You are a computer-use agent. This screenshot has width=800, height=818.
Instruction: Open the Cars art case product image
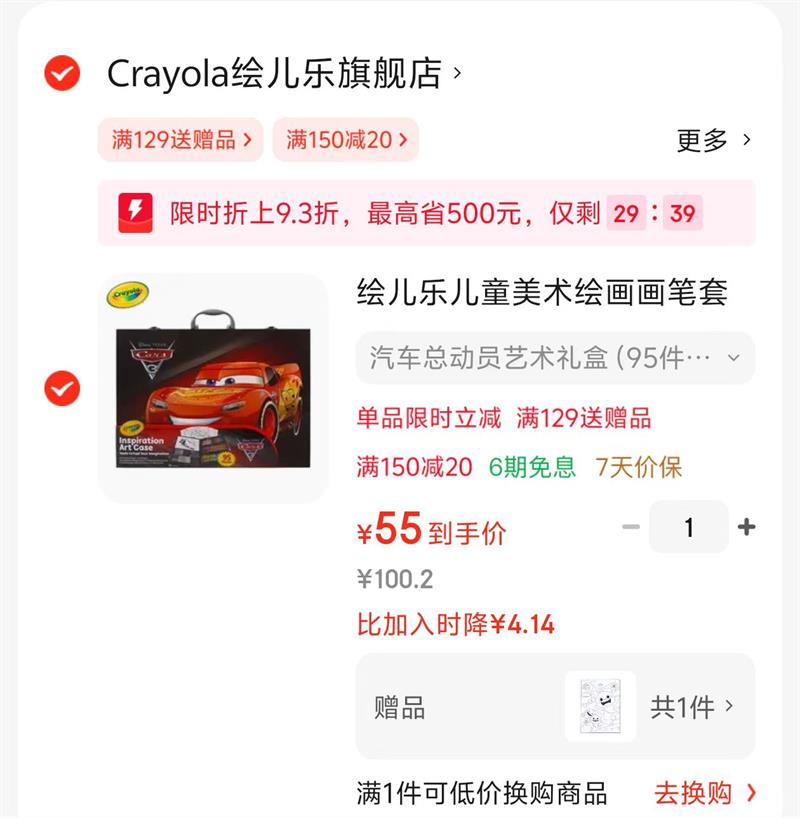pos(213,388)
